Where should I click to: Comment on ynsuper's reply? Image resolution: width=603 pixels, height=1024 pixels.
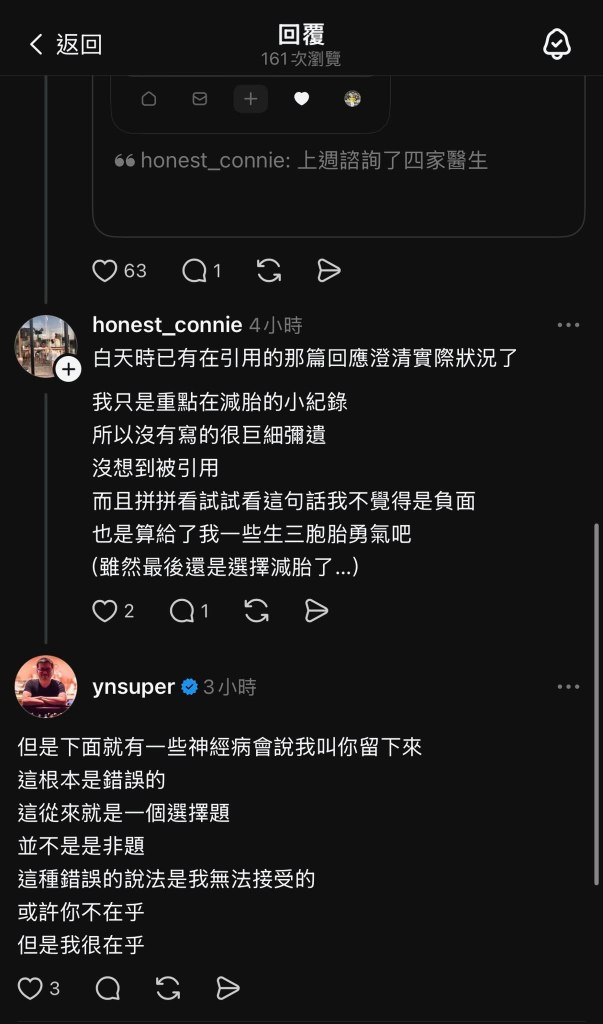108,989
